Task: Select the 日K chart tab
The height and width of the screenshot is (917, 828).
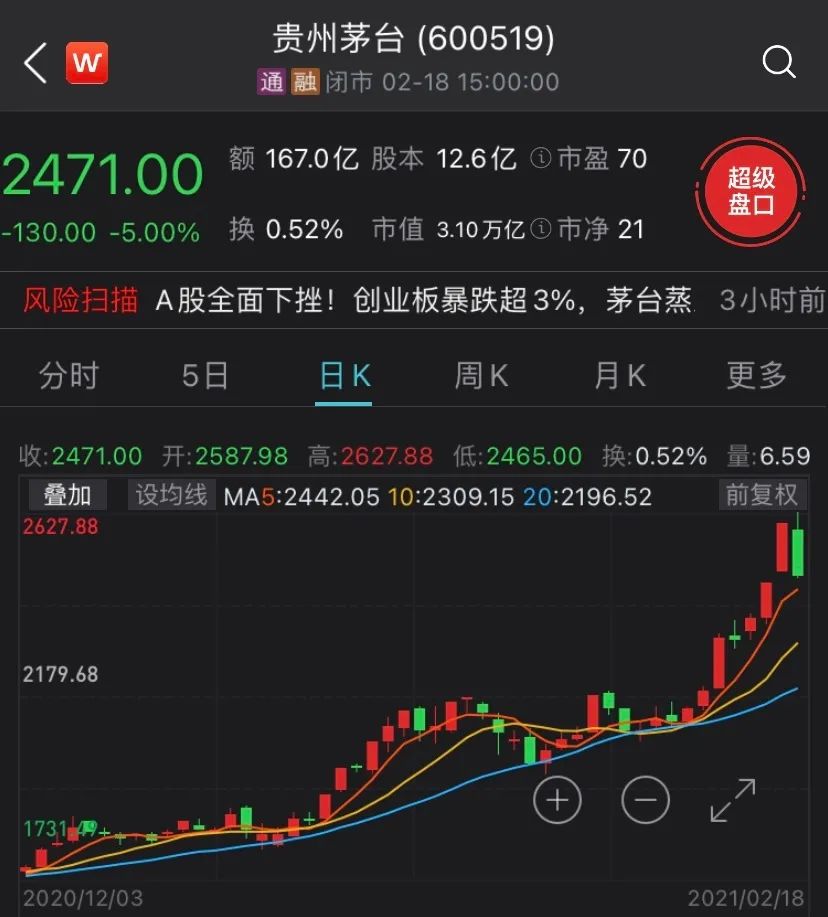Action: click(x=344, y=376)
